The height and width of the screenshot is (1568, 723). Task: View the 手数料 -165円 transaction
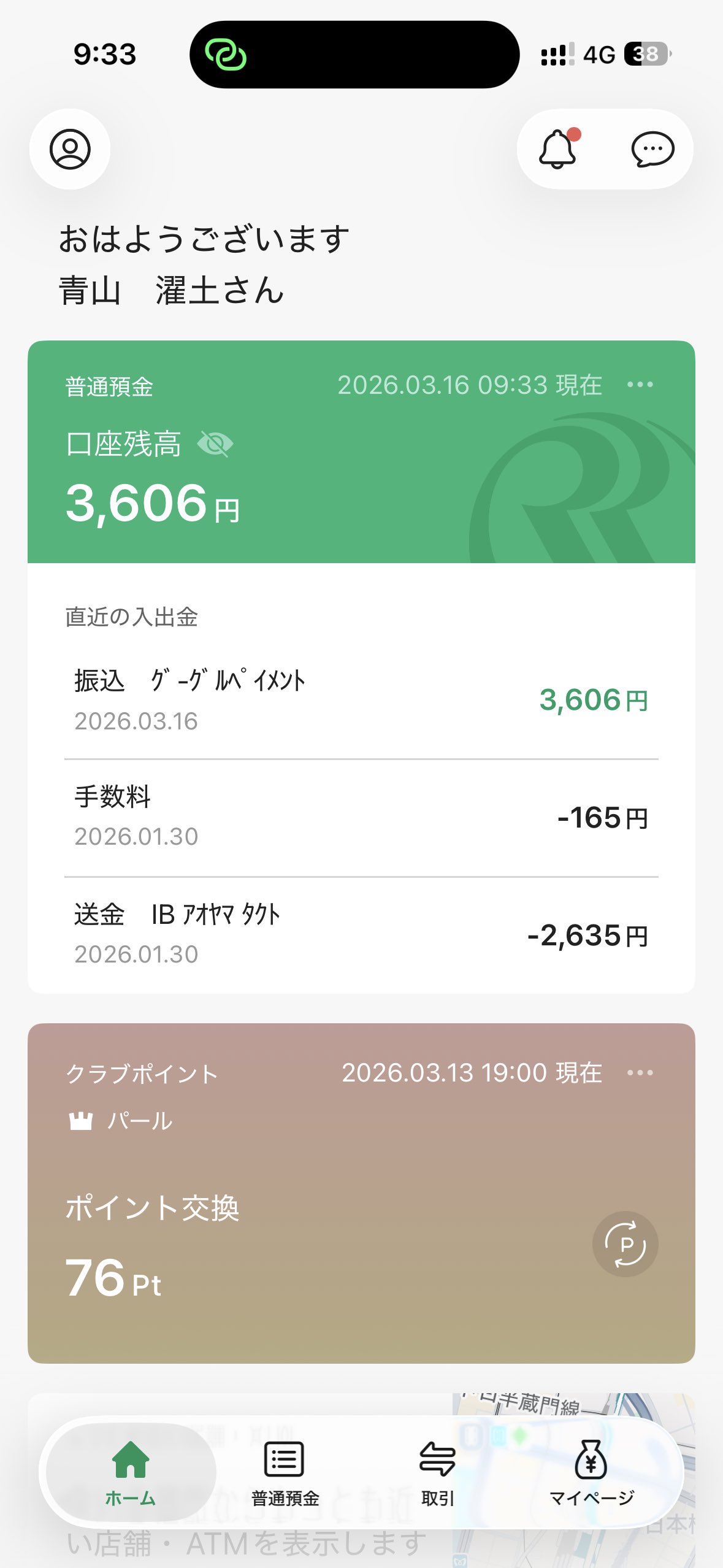(361, 817)
